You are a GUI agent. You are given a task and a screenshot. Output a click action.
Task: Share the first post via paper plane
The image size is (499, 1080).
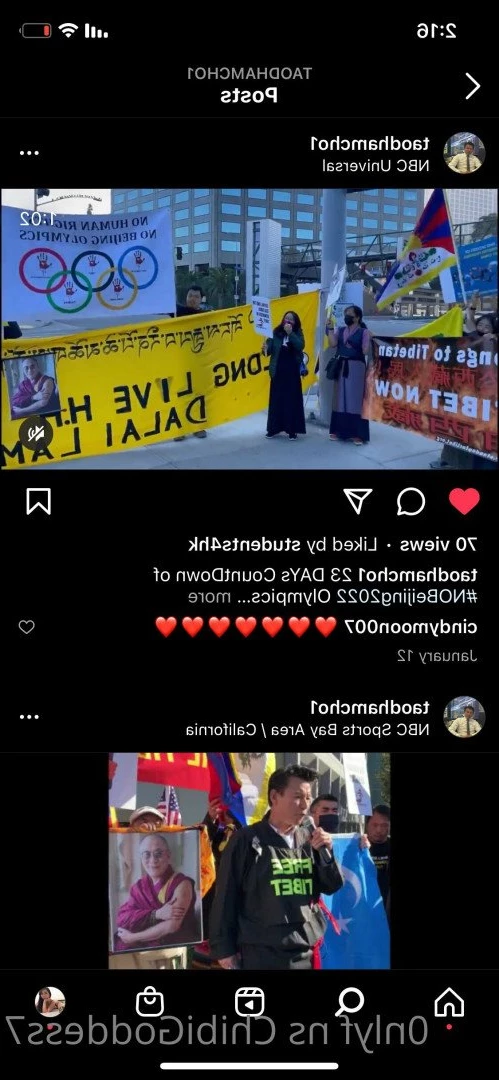coord(358,501)
